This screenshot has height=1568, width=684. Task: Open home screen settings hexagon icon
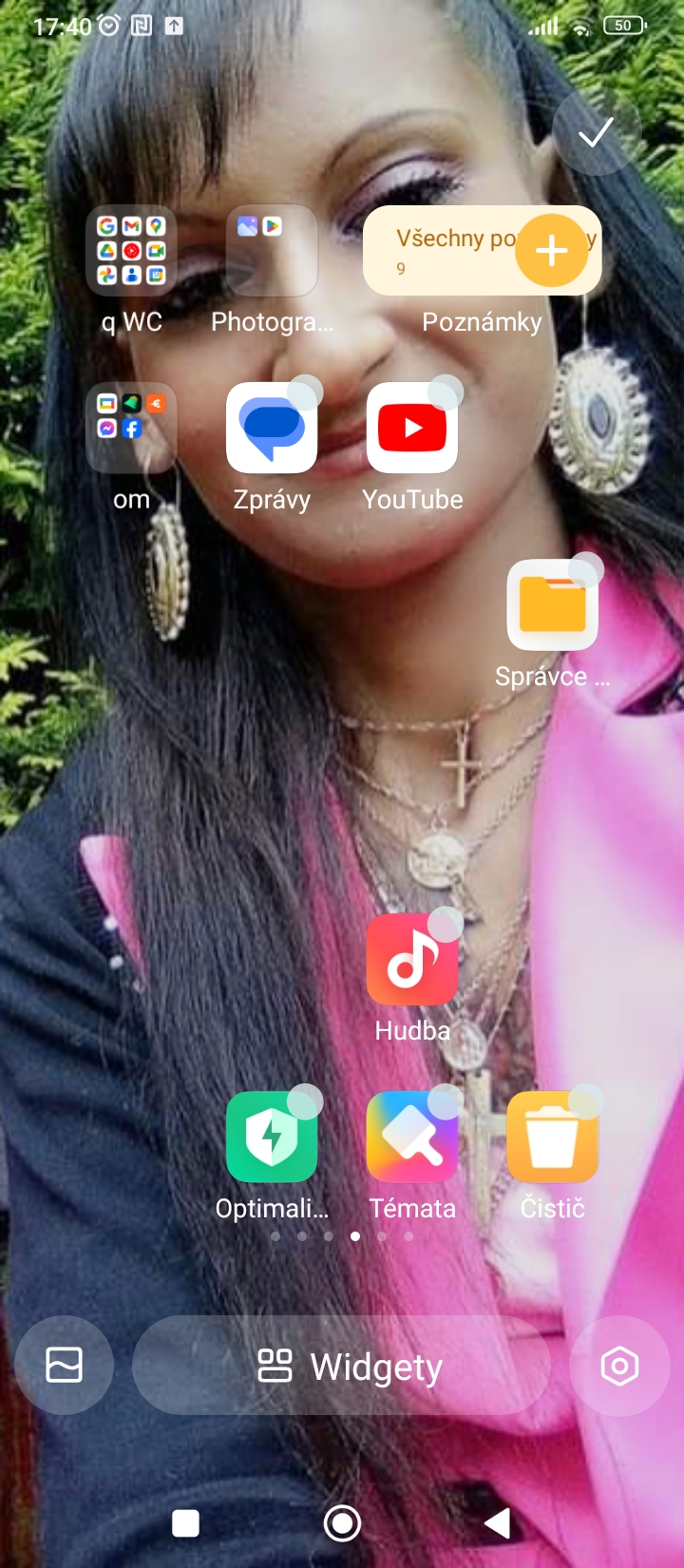619,1366
